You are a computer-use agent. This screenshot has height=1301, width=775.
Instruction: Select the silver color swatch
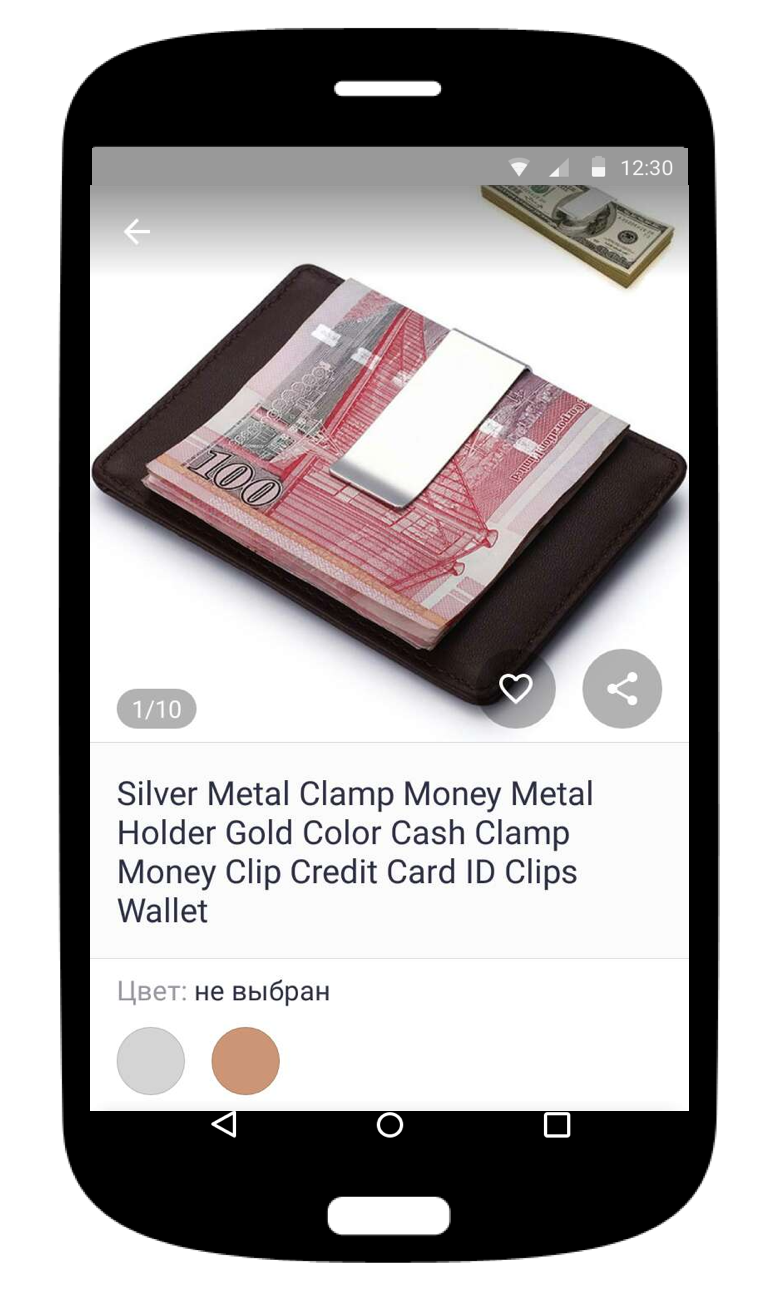151,1060
